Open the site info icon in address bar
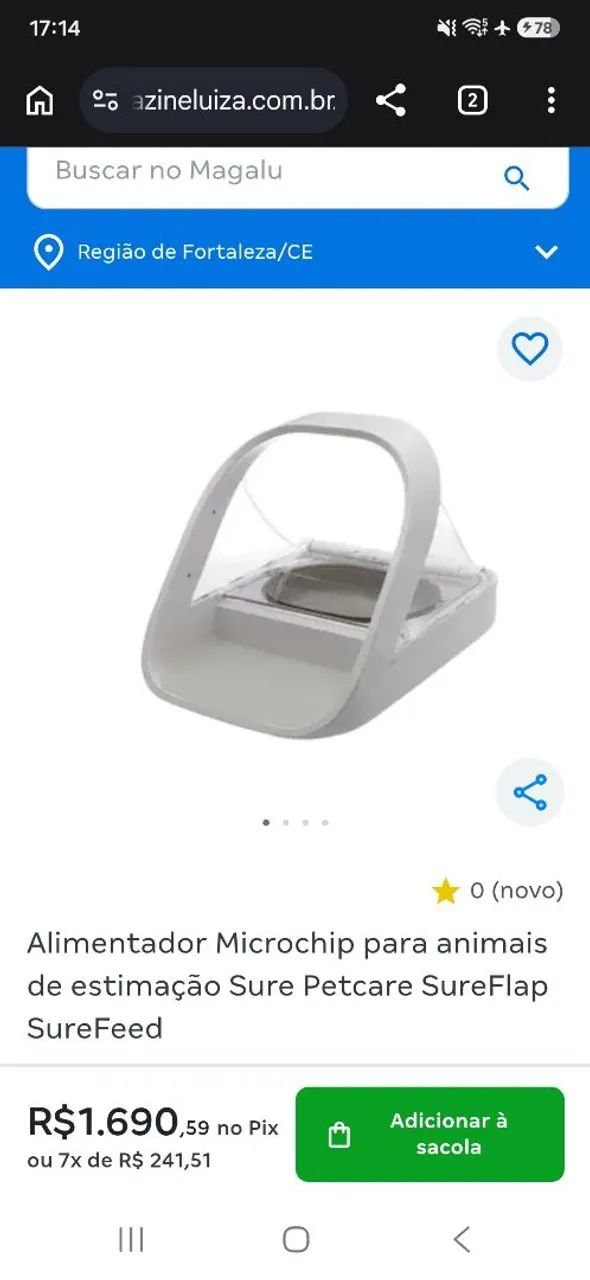This screenshot has height=1280, width=590. (105, 100)
